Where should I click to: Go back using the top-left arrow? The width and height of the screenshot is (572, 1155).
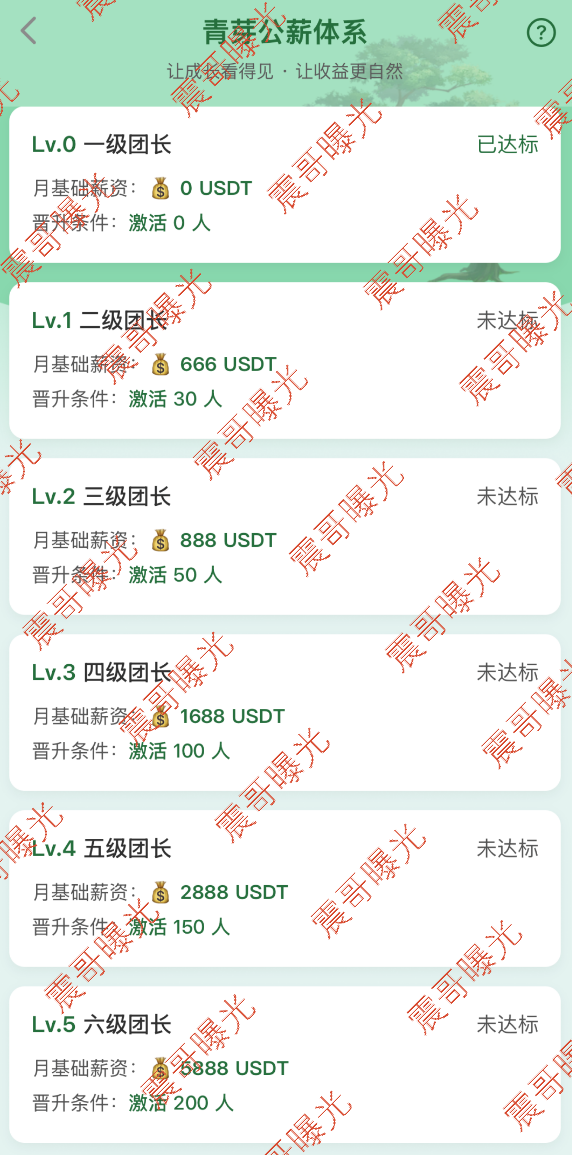coord(28,32)
